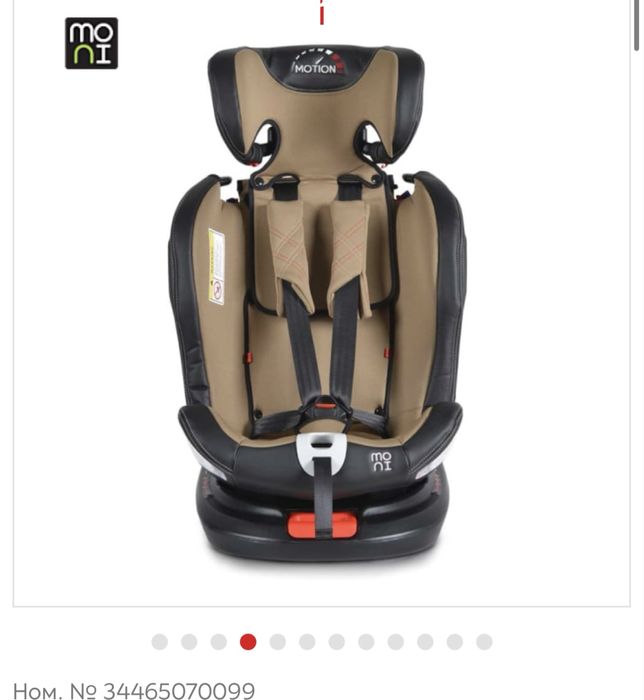Image resolution: width=644 pixels, height=700 pixels.
Task: Select the last image indicator dot
Action: click(x=484, y=642)
